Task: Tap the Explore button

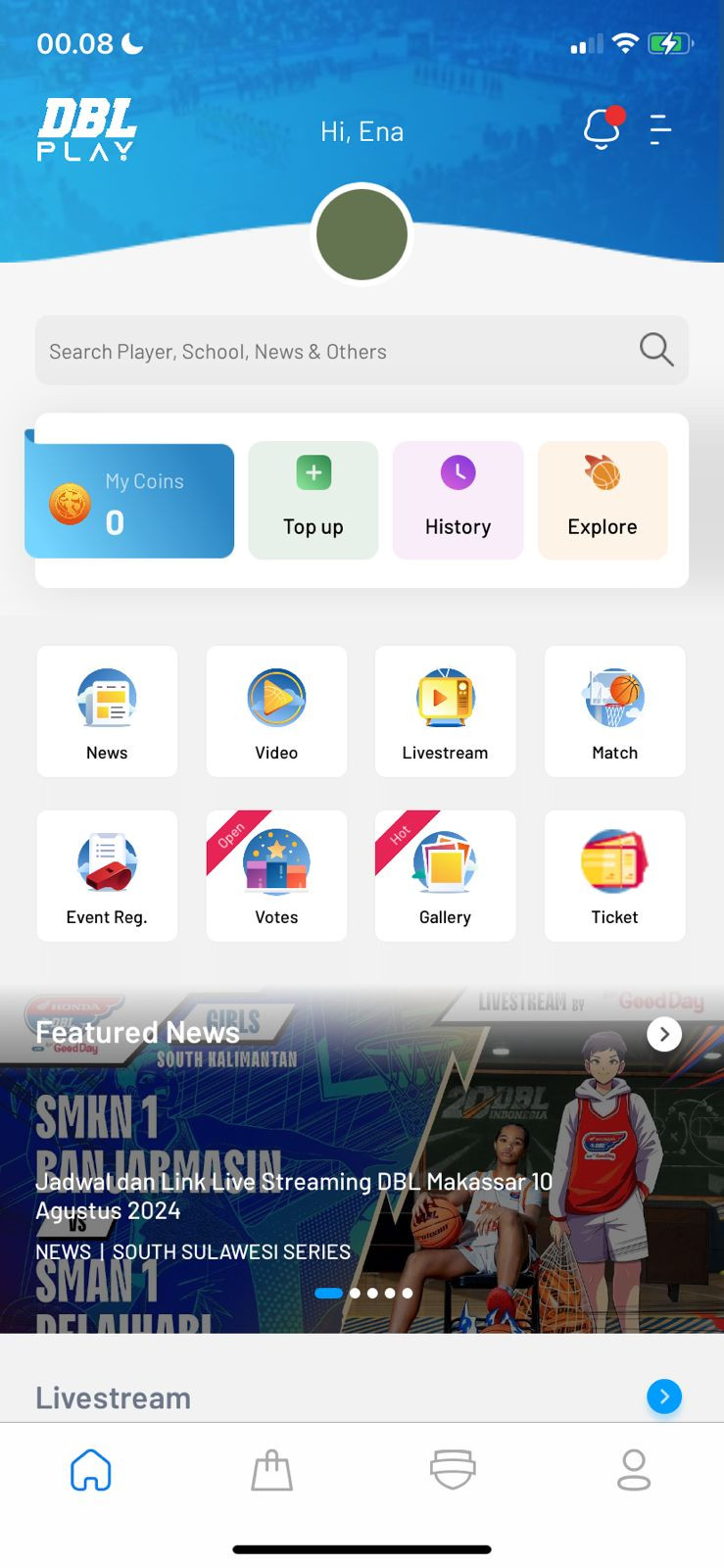Action: coord(603,501)
